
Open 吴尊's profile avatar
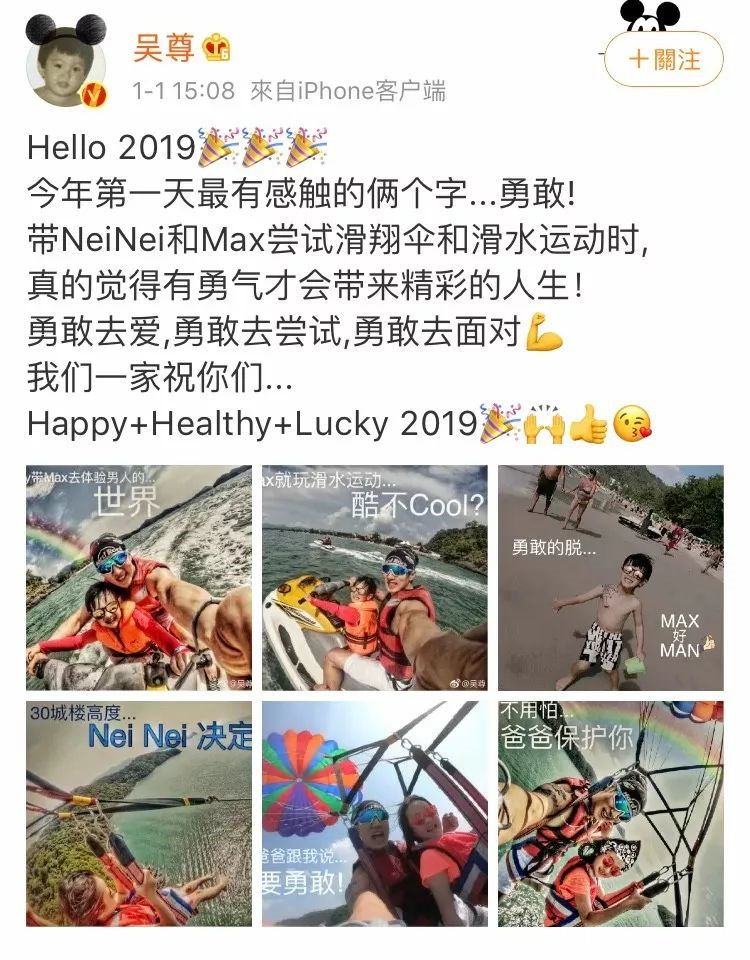click(67, 62)
